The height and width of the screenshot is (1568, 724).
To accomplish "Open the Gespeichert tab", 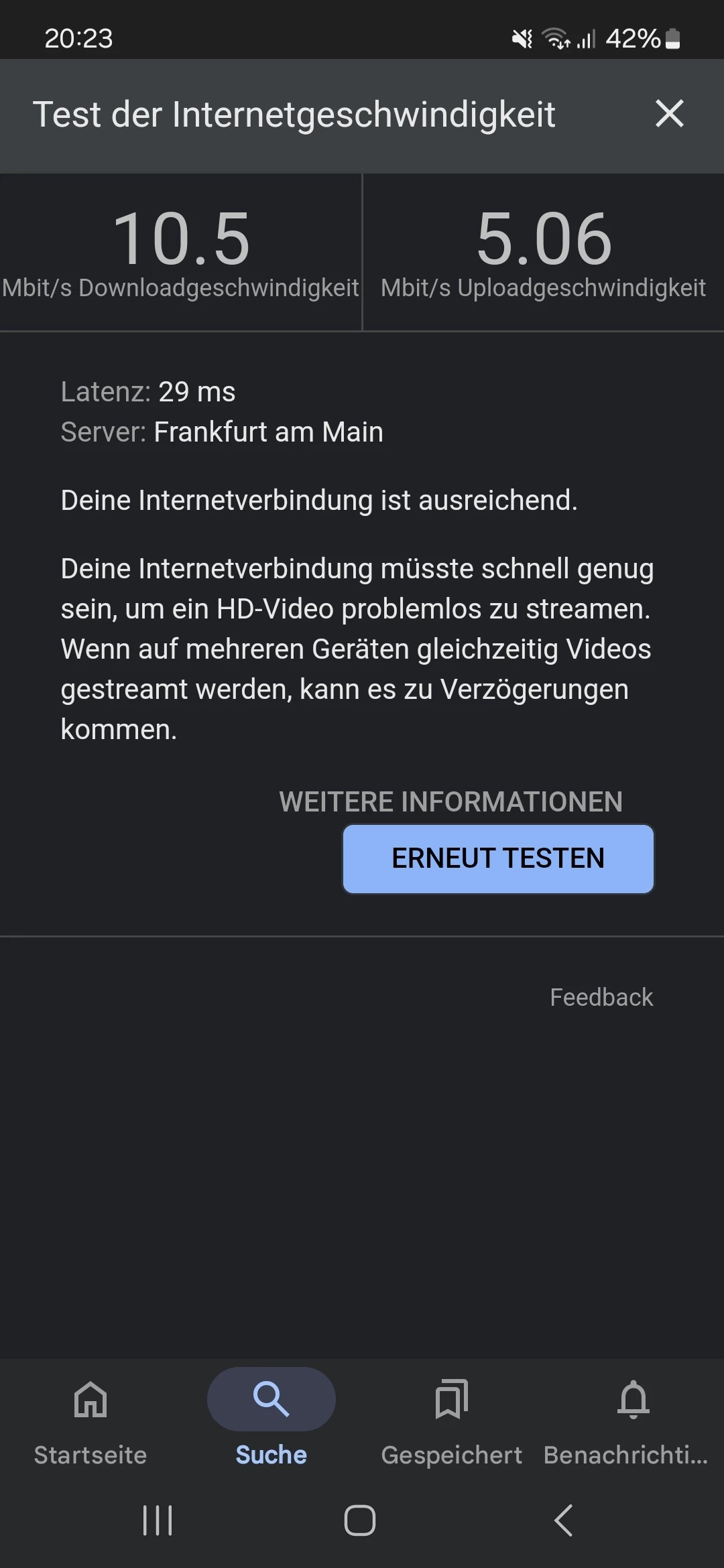I will tap(451, 1417).
